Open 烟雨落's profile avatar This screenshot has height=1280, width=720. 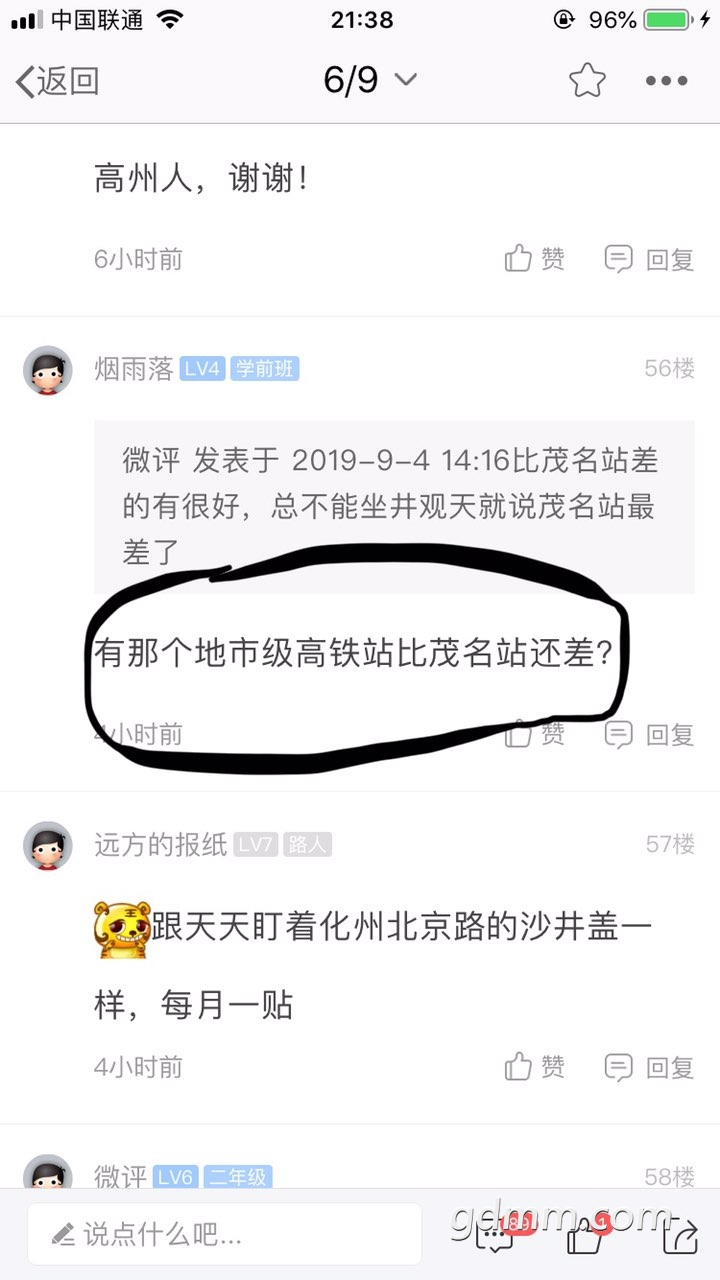point(48,370)
